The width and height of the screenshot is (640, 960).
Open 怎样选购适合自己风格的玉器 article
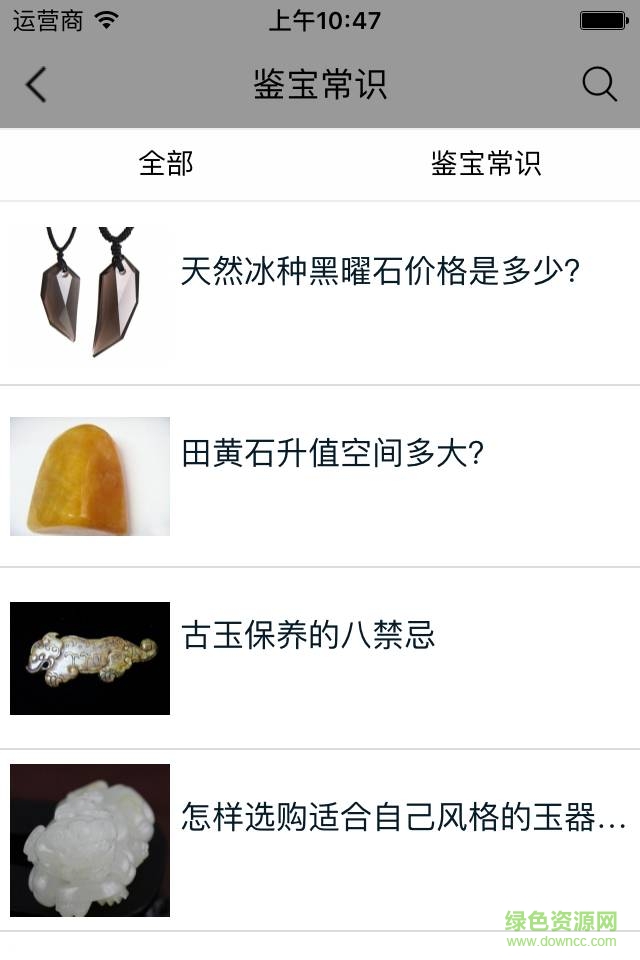coord(403,818)
